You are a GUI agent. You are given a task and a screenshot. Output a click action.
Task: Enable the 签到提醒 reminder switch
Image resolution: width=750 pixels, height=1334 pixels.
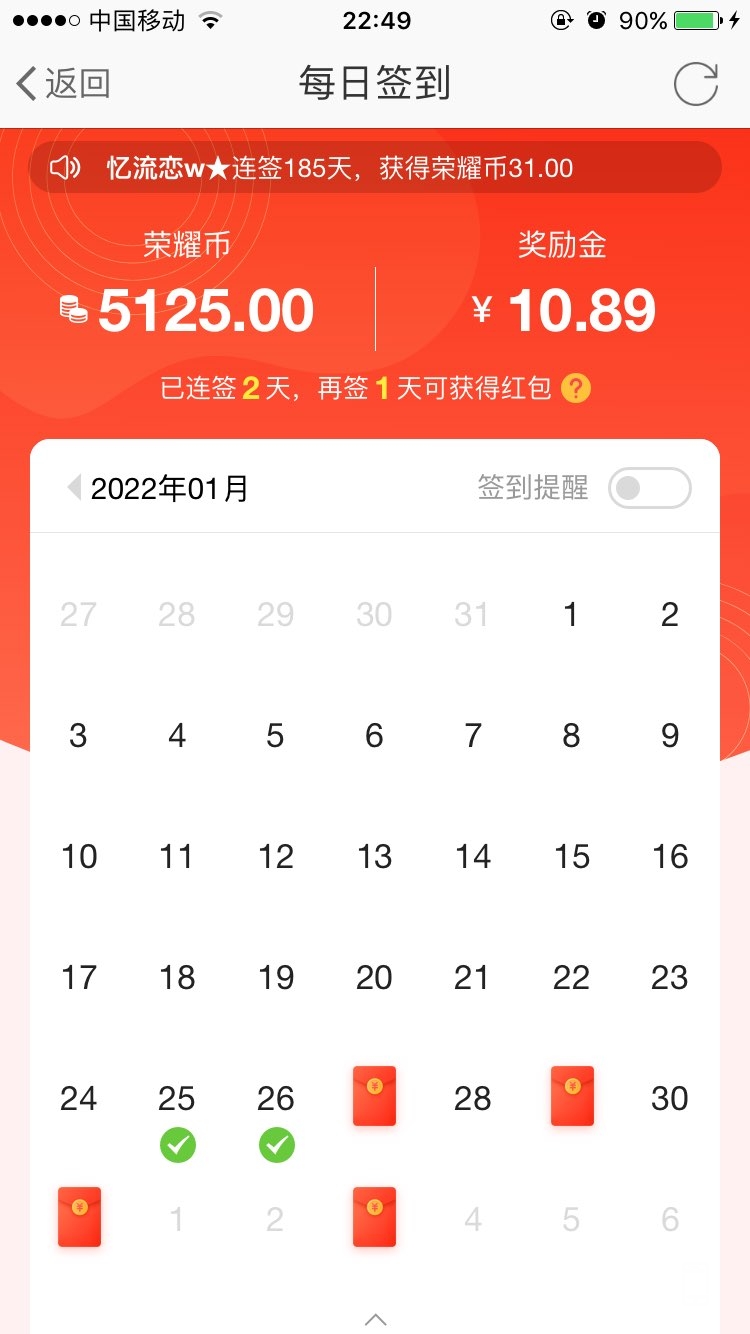click(x=650, y=488)
